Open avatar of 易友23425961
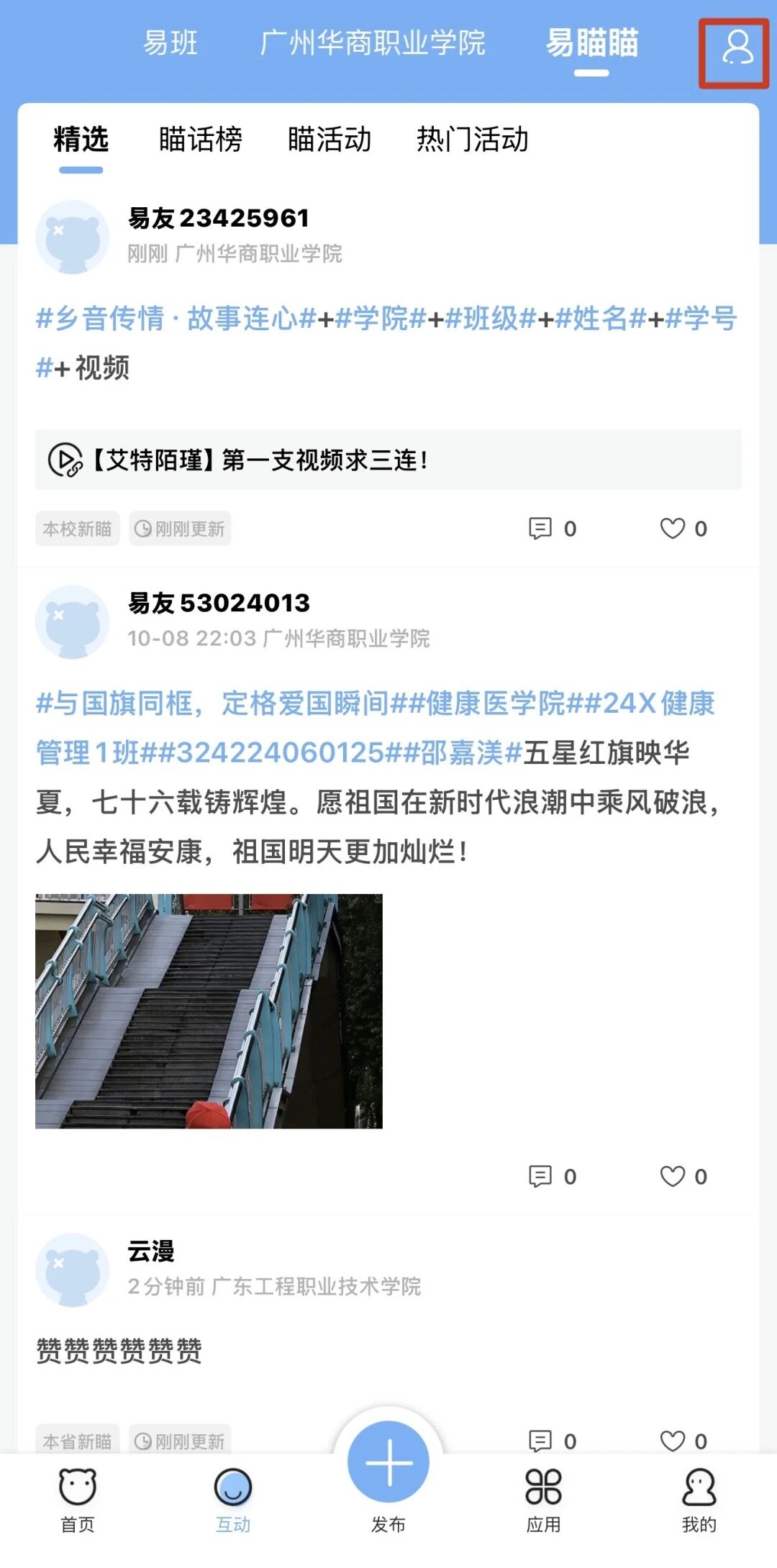The height and width of the screenshot is (1568, 777). tap(72, 237)
